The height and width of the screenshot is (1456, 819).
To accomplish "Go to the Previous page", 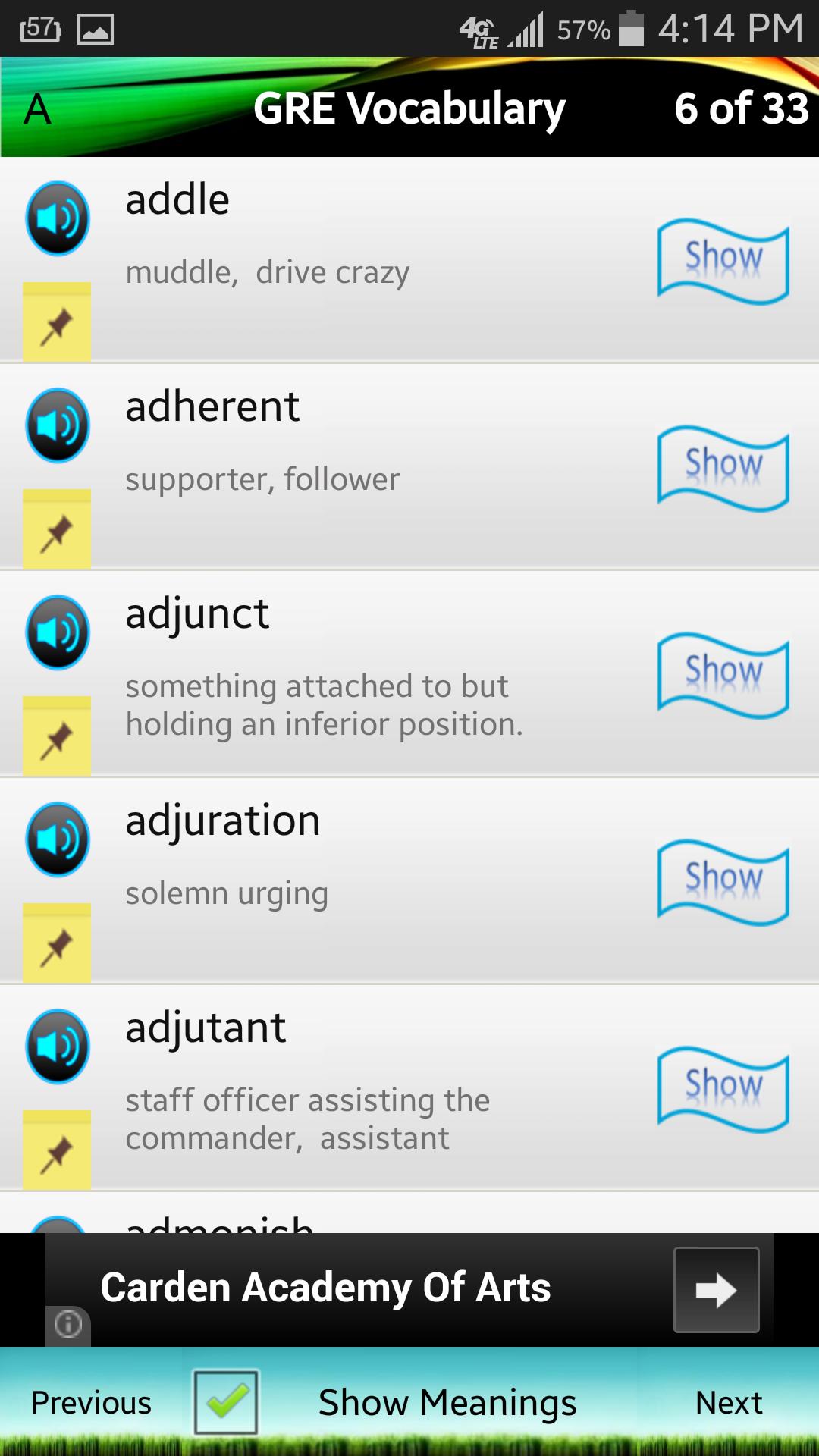I will click(x=91, y=1403).
